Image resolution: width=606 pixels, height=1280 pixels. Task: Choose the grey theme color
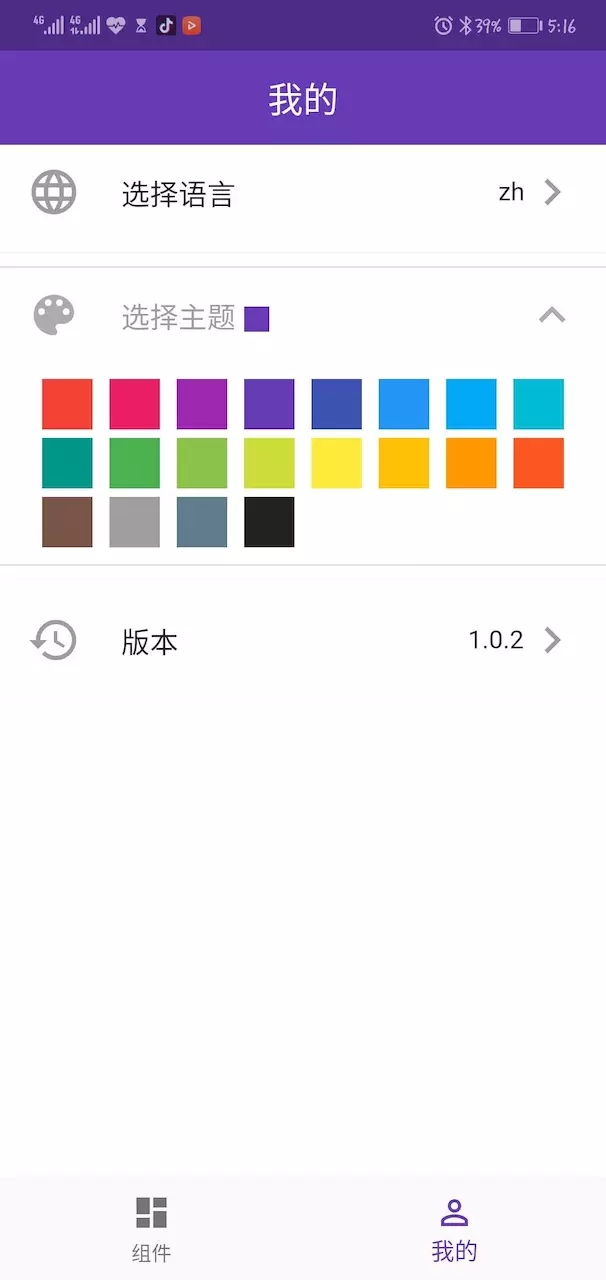pos(134,522)
